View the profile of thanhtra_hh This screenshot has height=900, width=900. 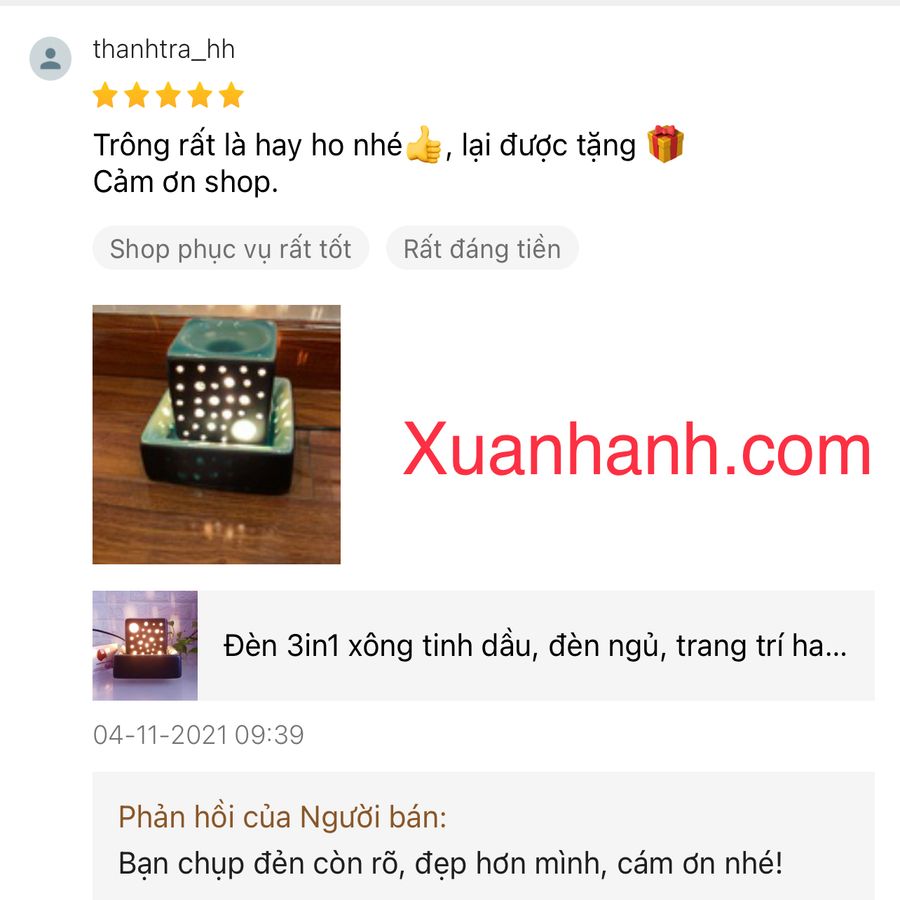164,49
